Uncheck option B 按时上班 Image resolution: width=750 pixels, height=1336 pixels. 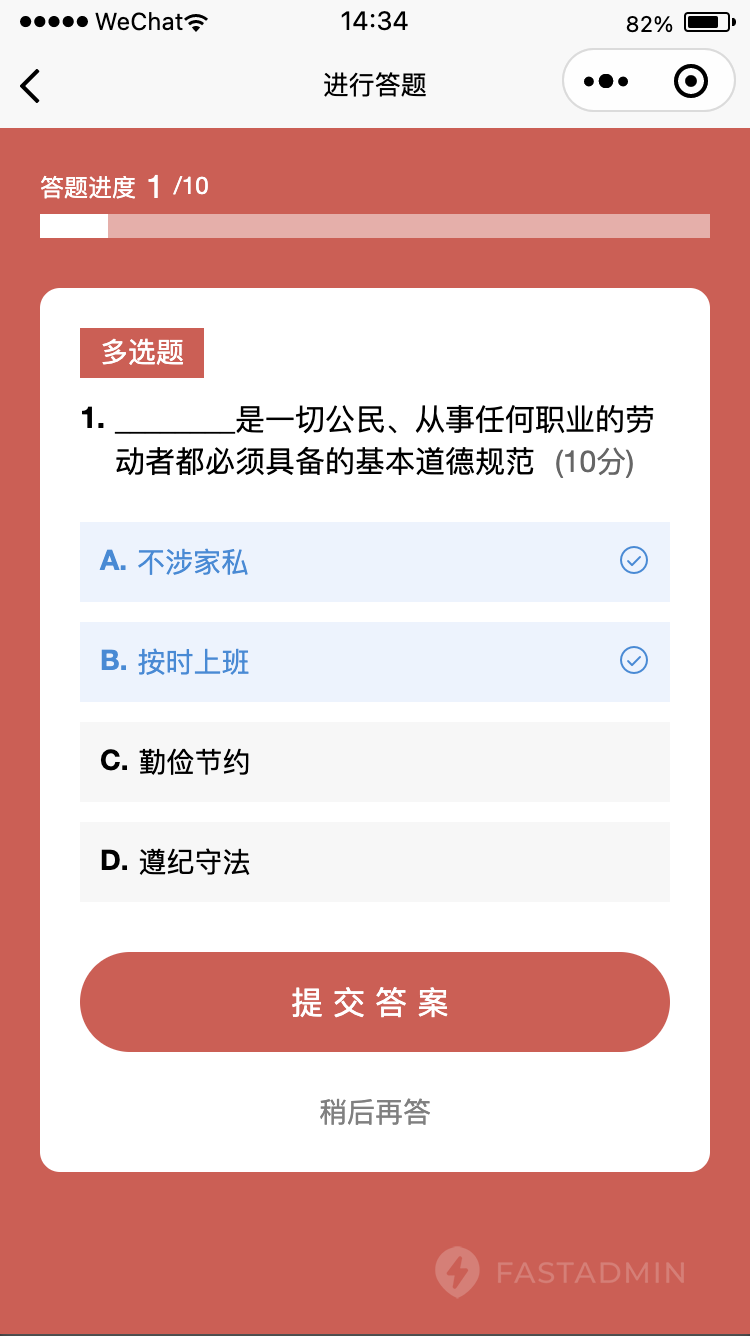374,661
